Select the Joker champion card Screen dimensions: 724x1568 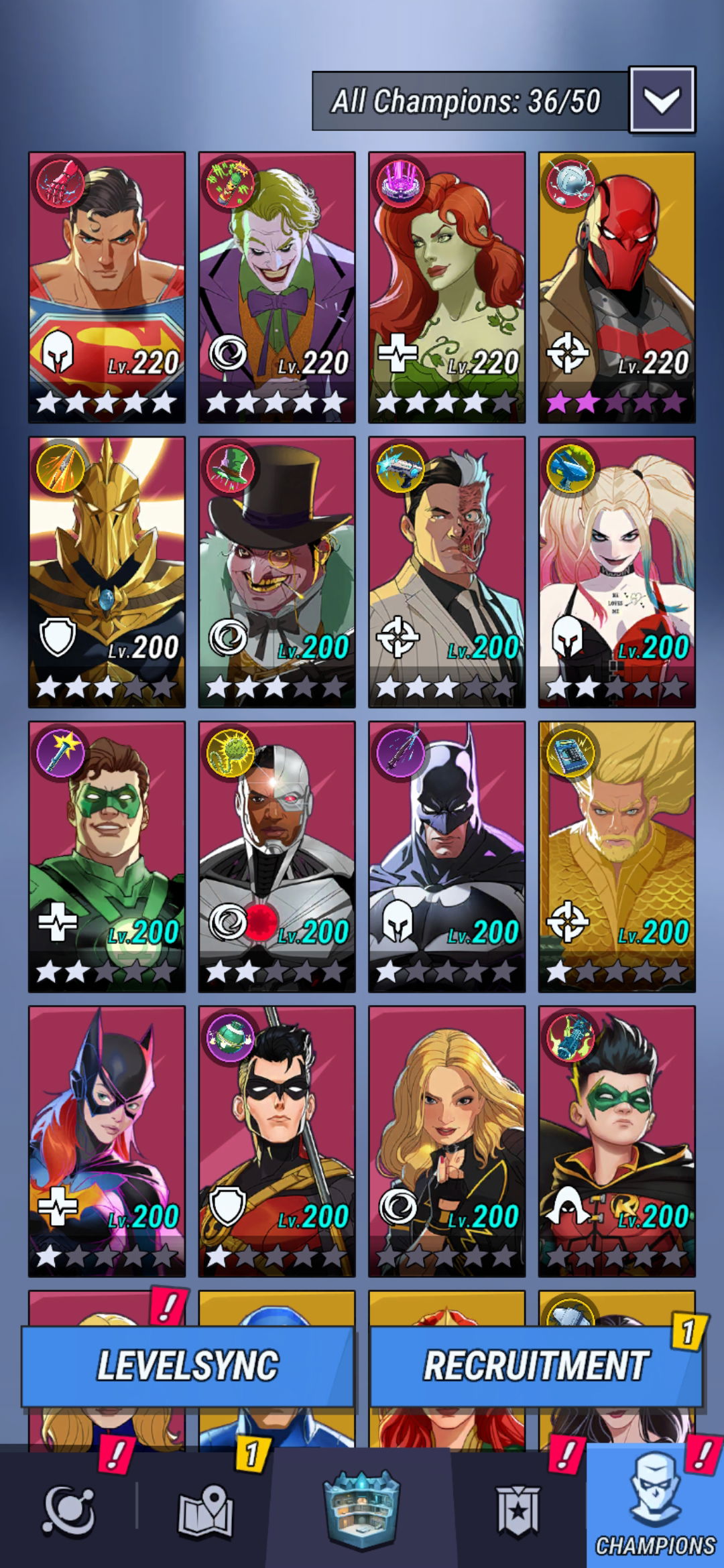point(276,287)
